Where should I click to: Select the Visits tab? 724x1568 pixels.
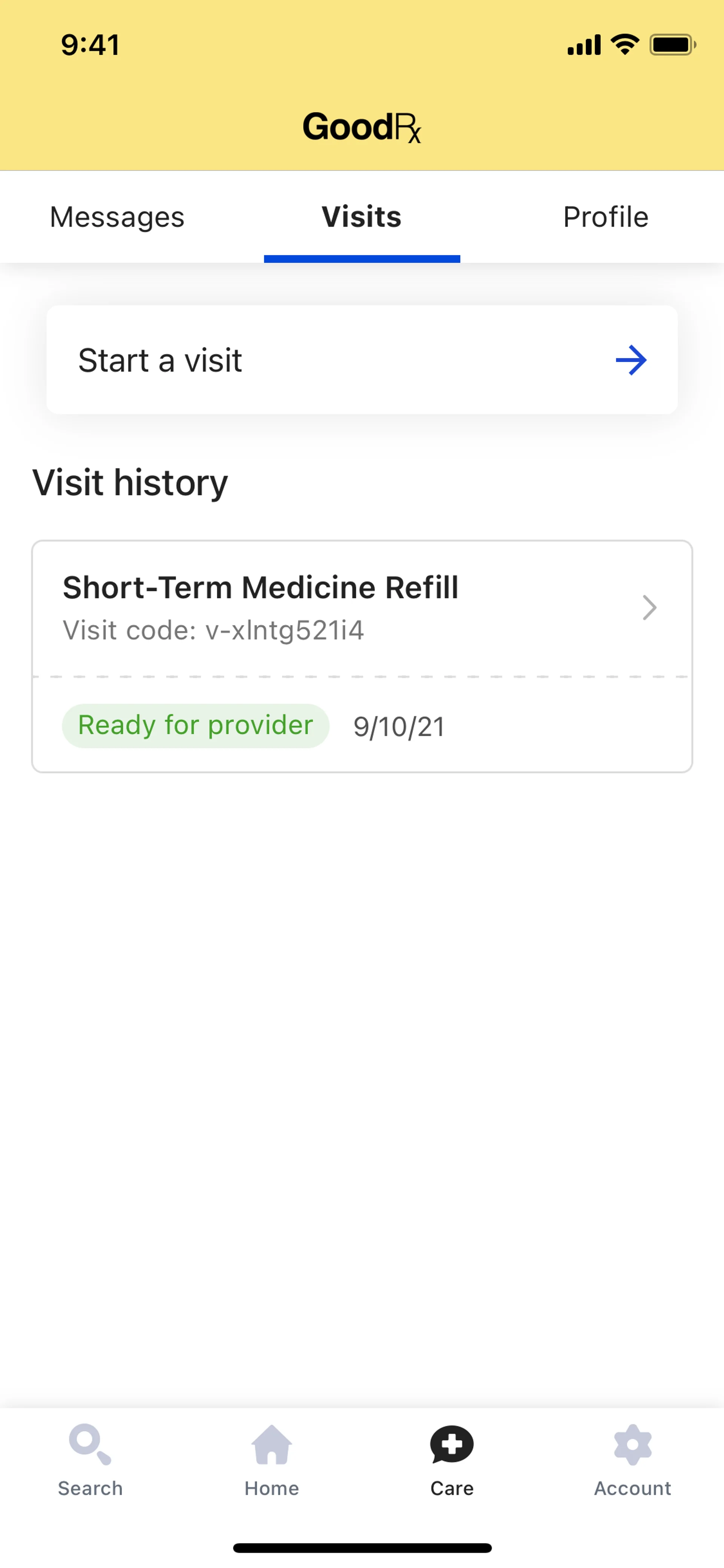click(x=361, y=217)
